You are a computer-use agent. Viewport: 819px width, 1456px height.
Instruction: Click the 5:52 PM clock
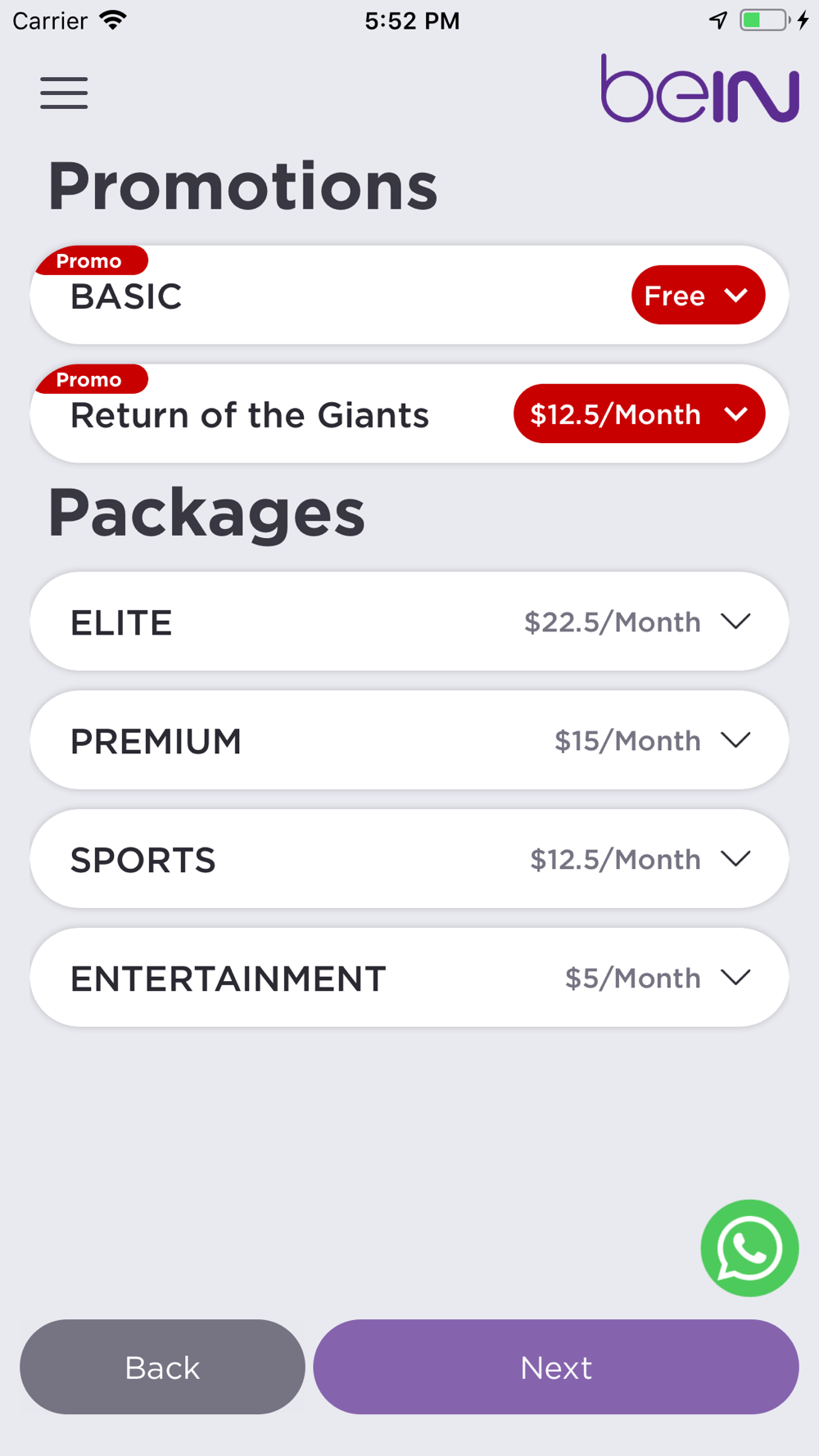click(409, 20)
